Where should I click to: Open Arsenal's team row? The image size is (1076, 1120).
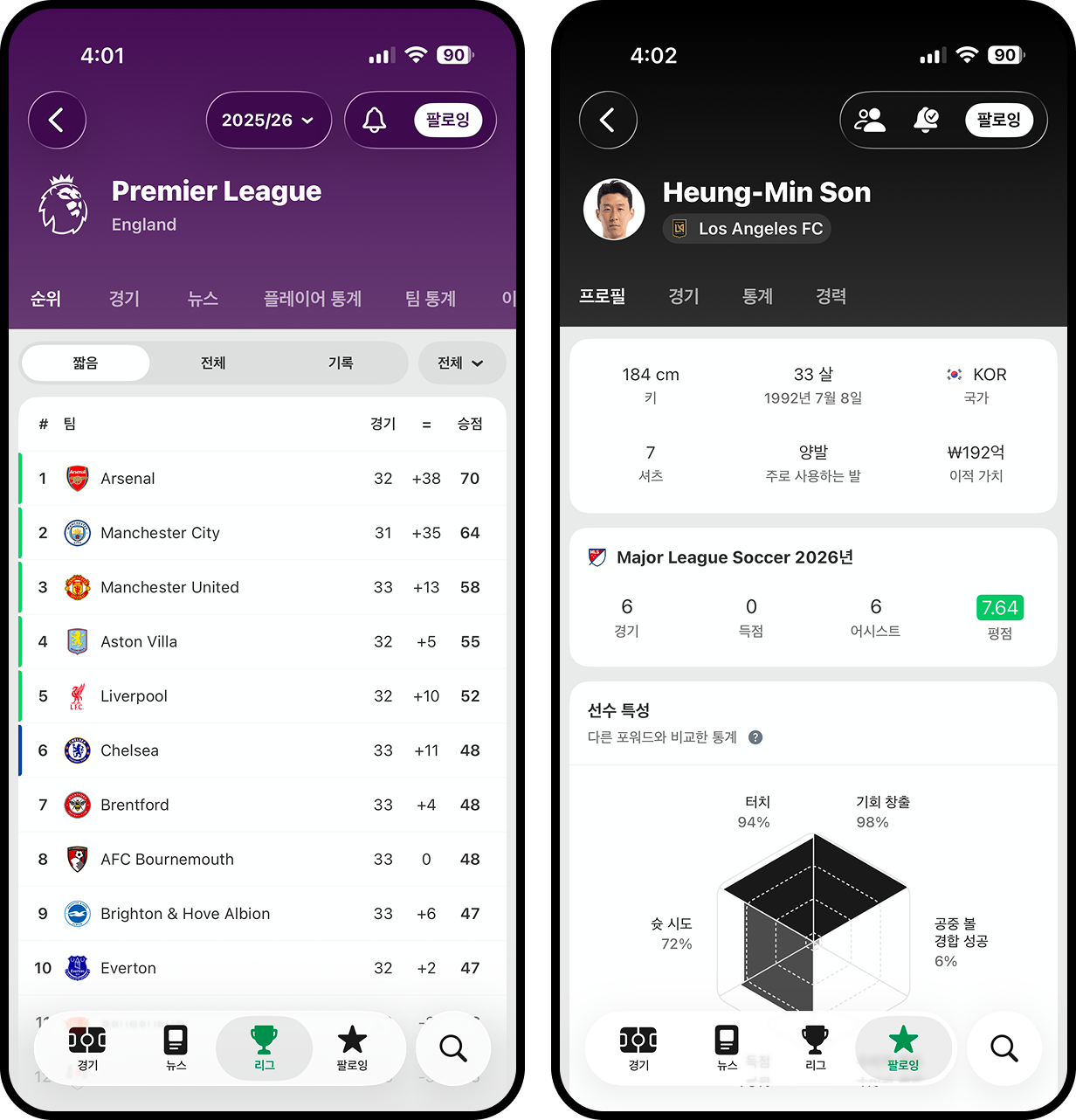point(262,479)
